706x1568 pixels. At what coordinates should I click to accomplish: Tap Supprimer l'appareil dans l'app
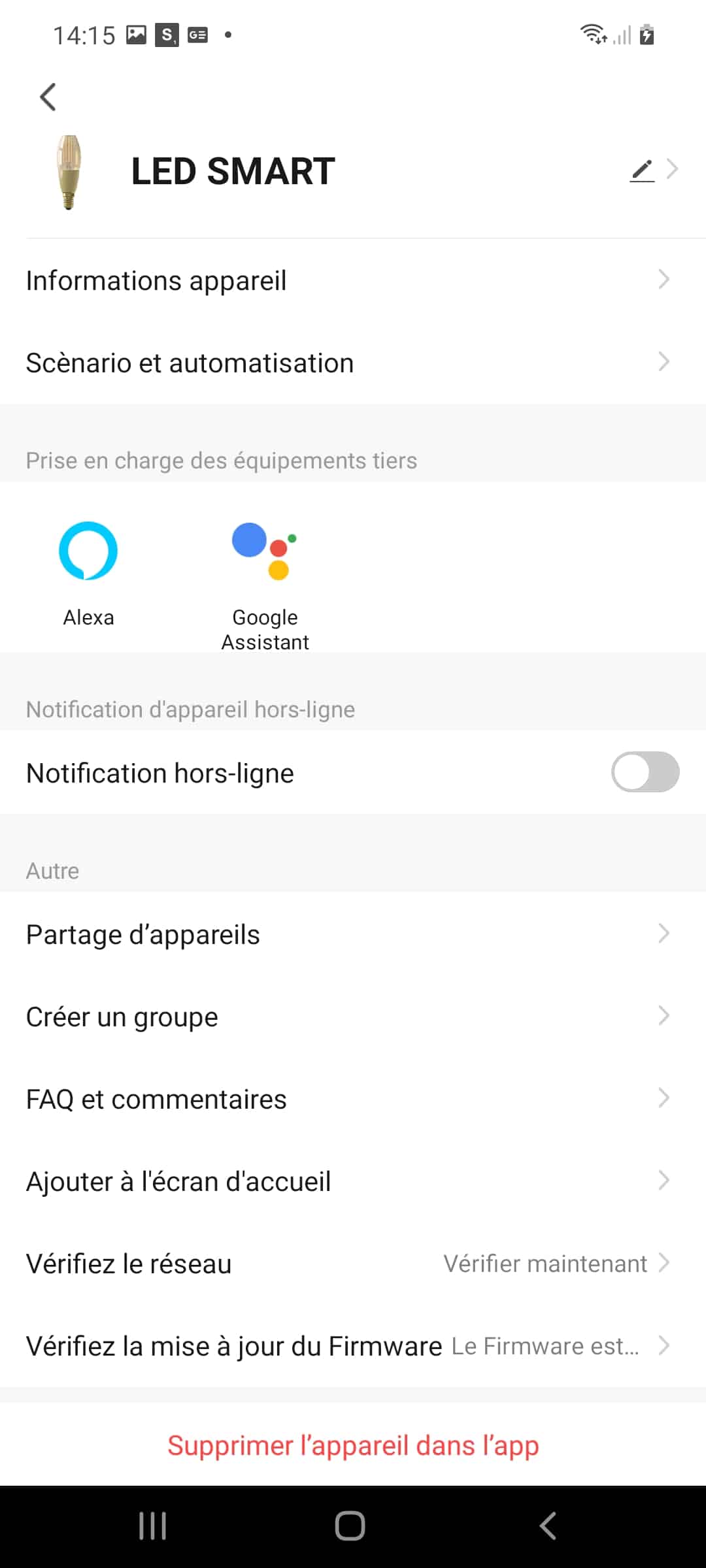point(353,1445)
